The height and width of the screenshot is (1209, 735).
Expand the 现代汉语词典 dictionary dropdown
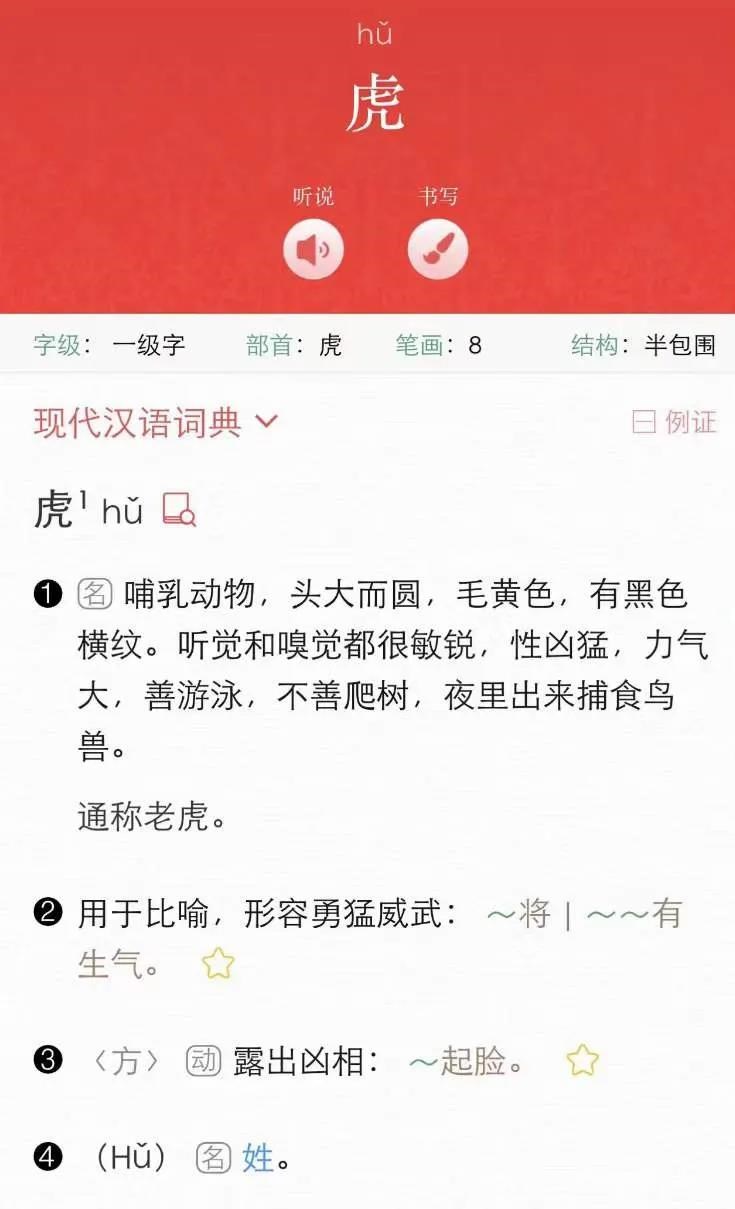point(267,422)
